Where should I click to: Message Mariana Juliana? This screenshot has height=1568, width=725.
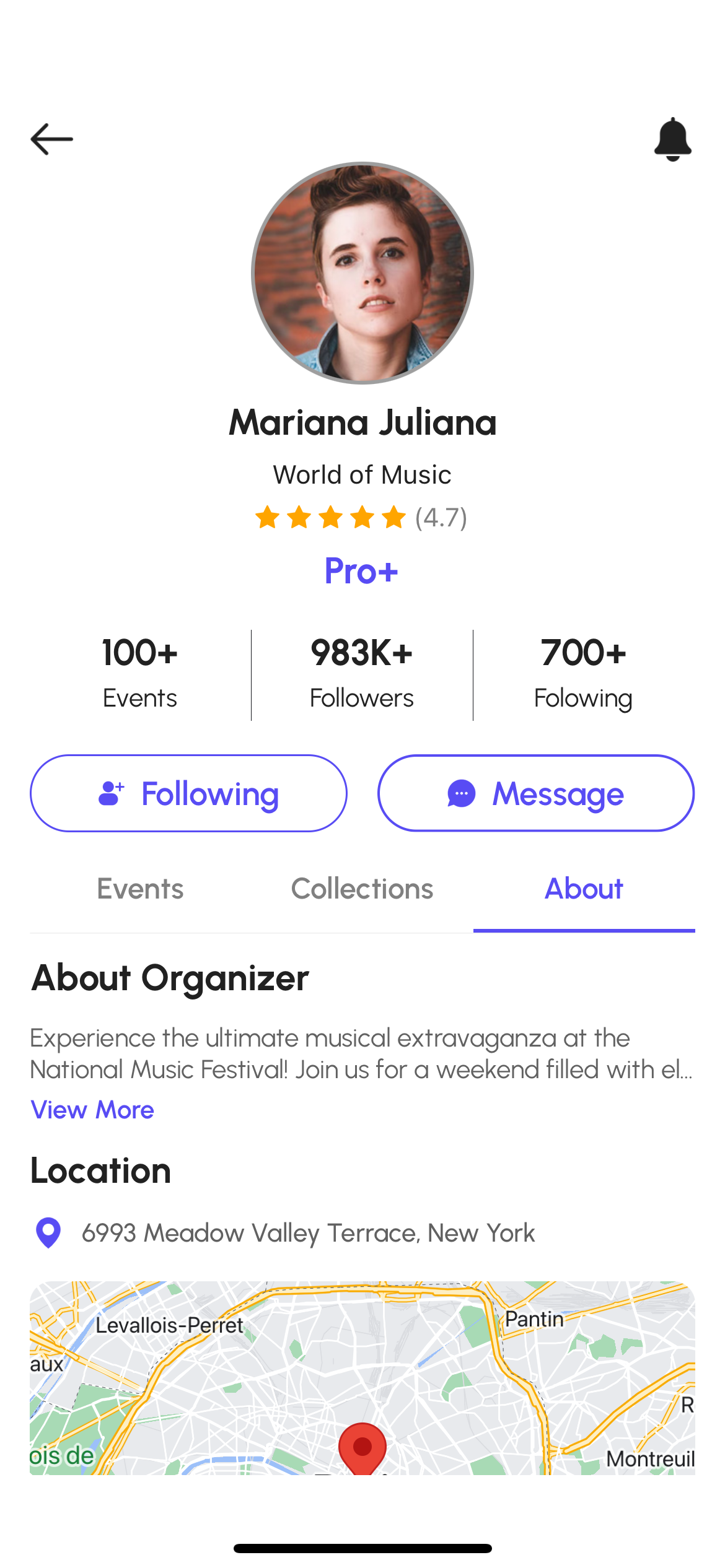(536, 793)
